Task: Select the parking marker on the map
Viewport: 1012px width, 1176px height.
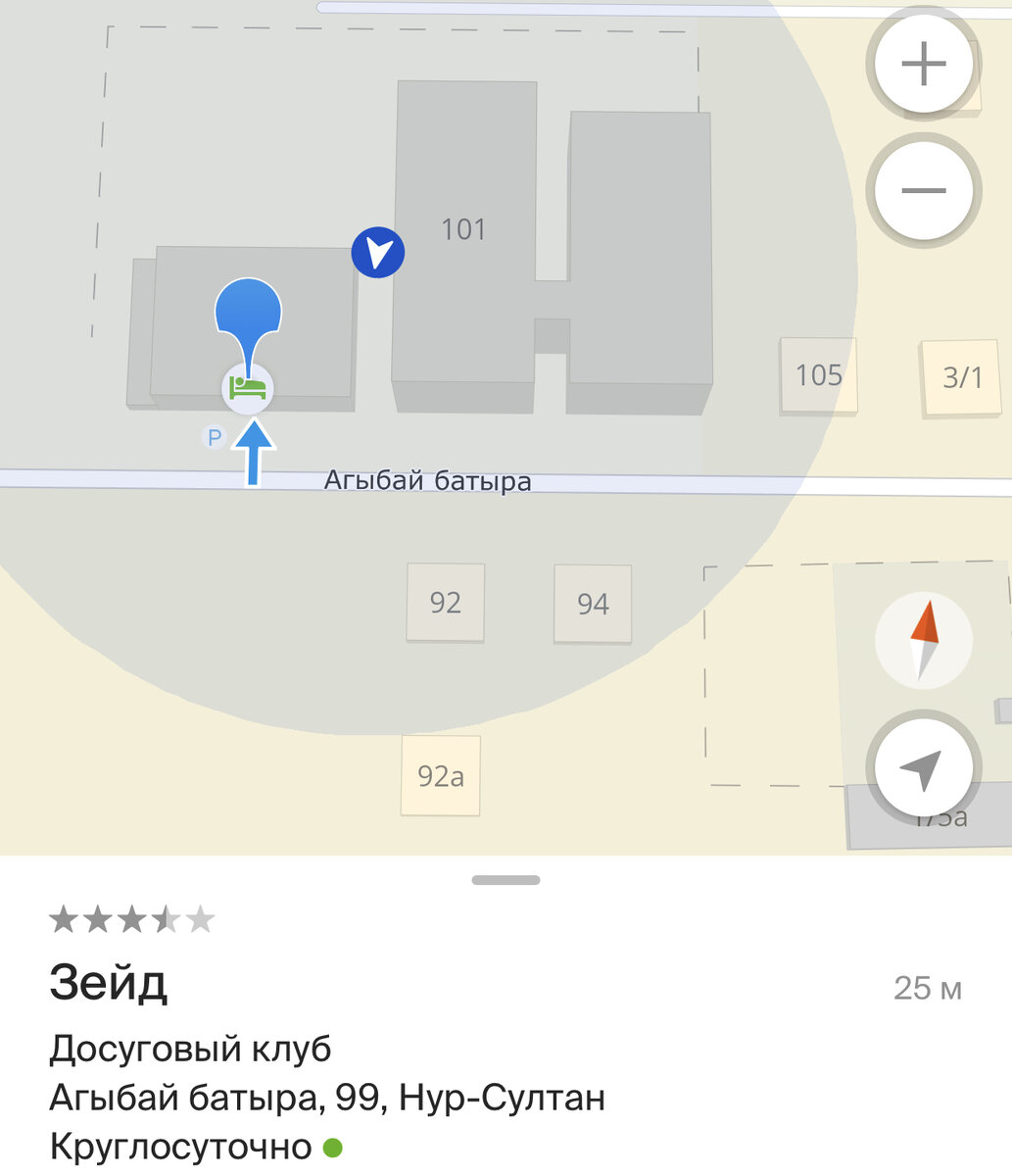Action: tap(213, 437)
